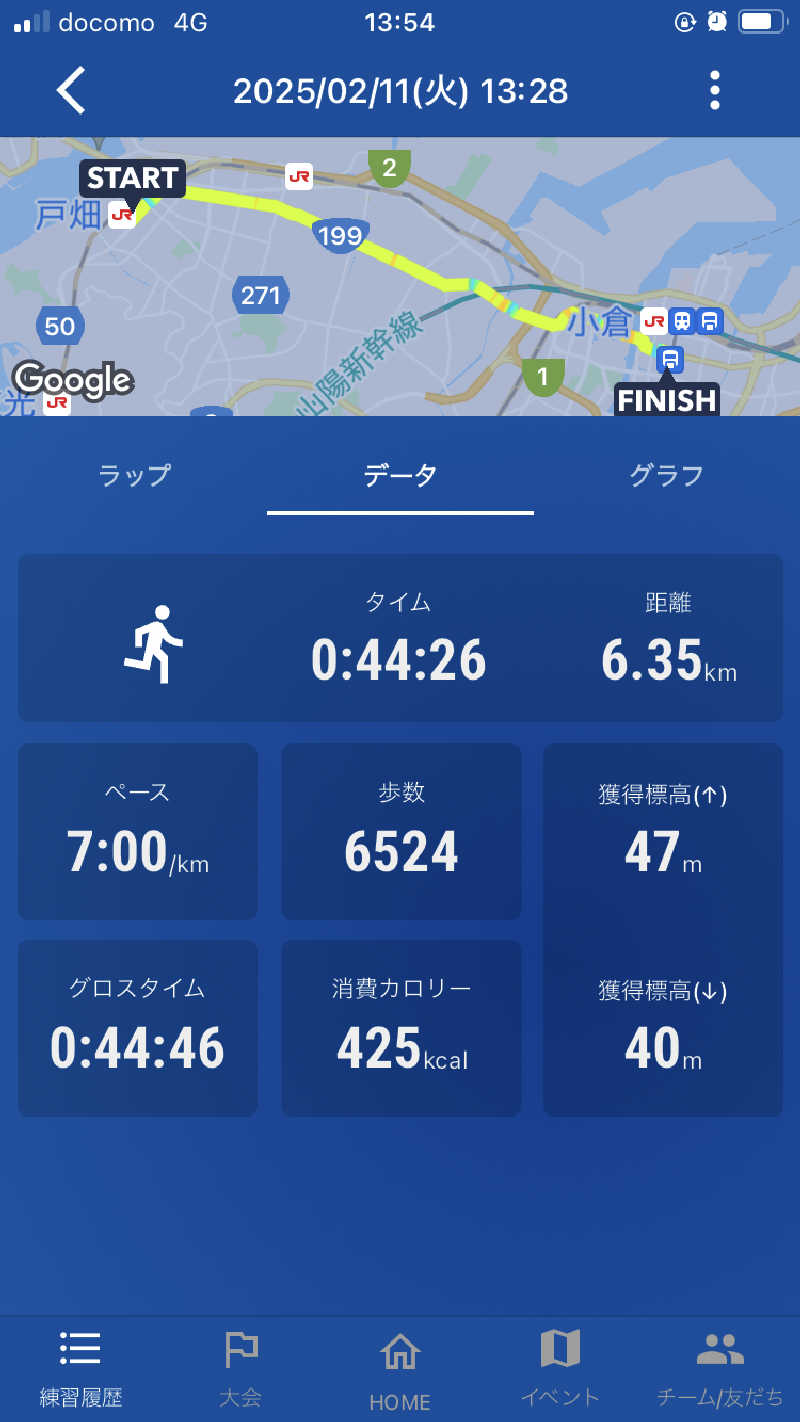Select the データ tab
Image resolution: width=800 pixels, height=1422 pixels.
(x=400, y=476)
